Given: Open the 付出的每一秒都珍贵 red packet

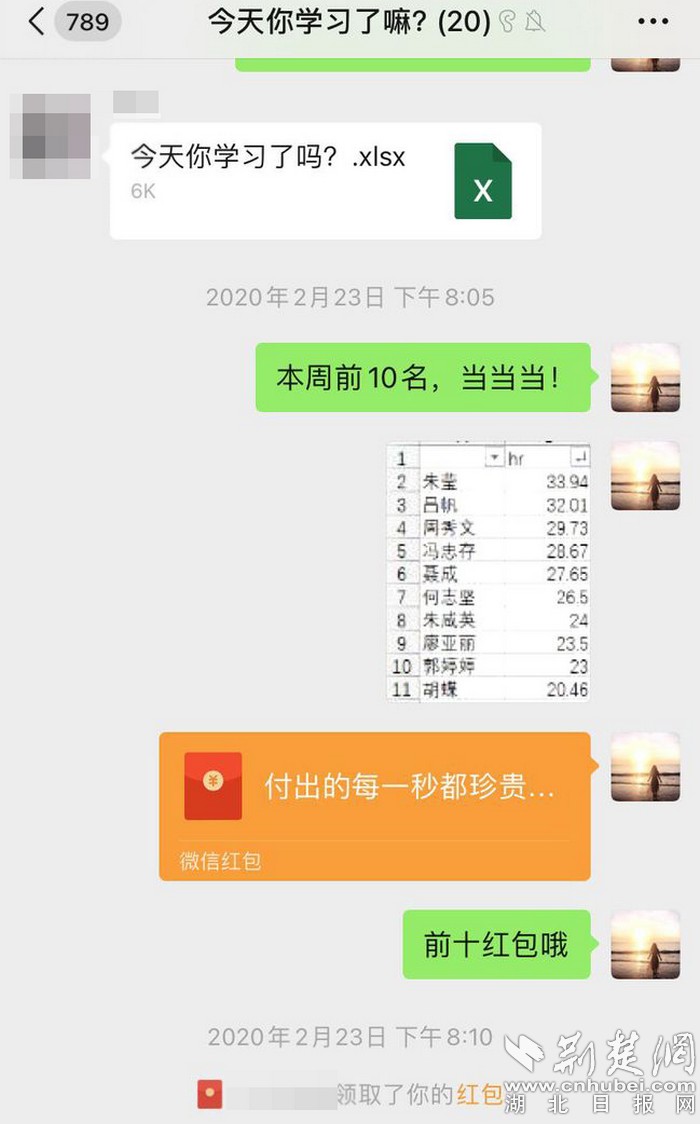Looking at the screenshot, I should (x=374, y=805).
